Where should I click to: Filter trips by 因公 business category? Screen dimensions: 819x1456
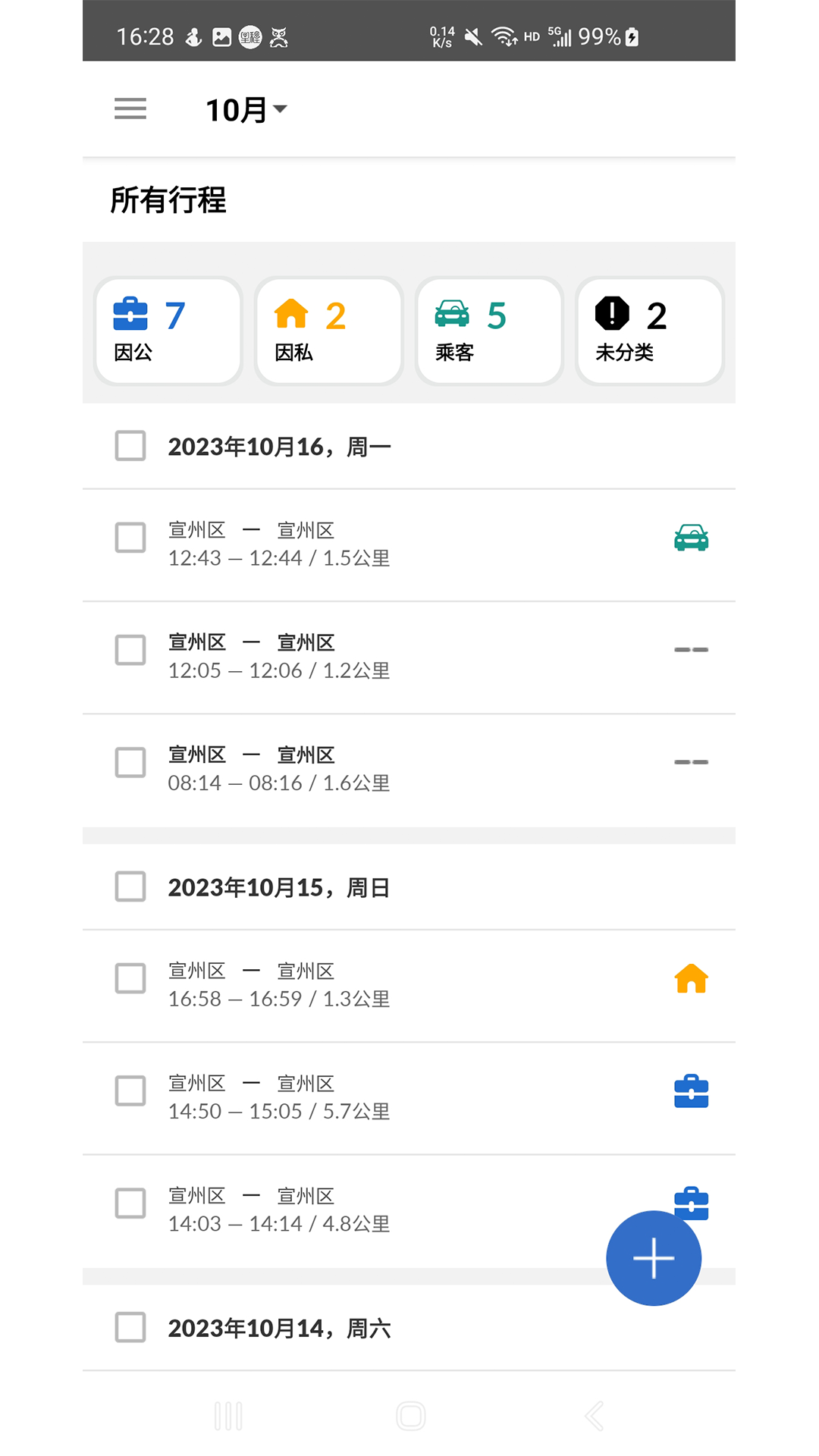(168, 331)
